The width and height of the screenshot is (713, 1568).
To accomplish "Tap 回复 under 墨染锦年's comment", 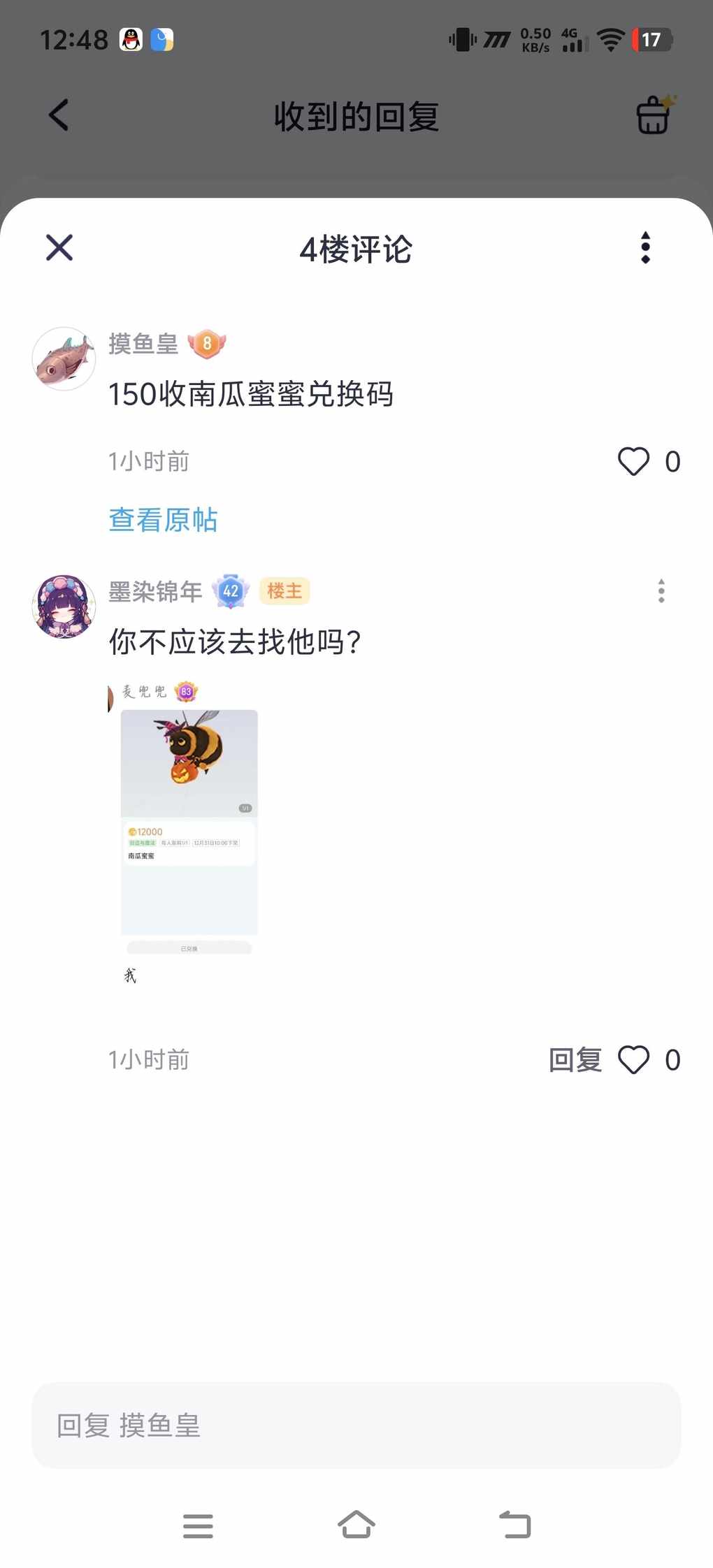I will click(575, 1060).
